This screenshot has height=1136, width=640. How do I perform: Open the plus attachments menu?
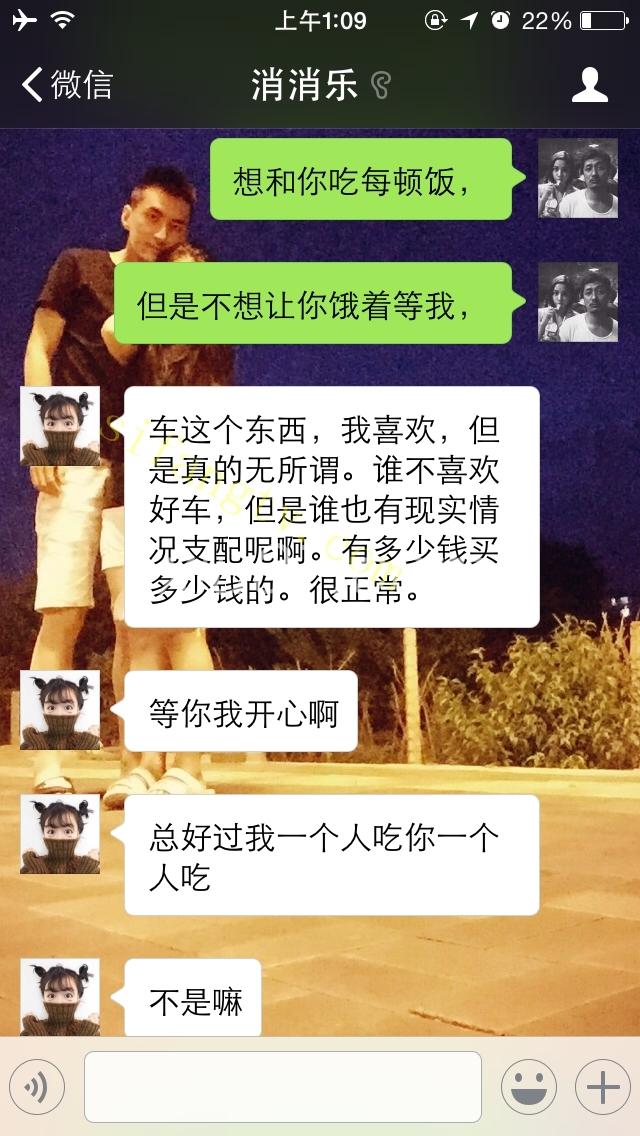[x=601, y=1087]
